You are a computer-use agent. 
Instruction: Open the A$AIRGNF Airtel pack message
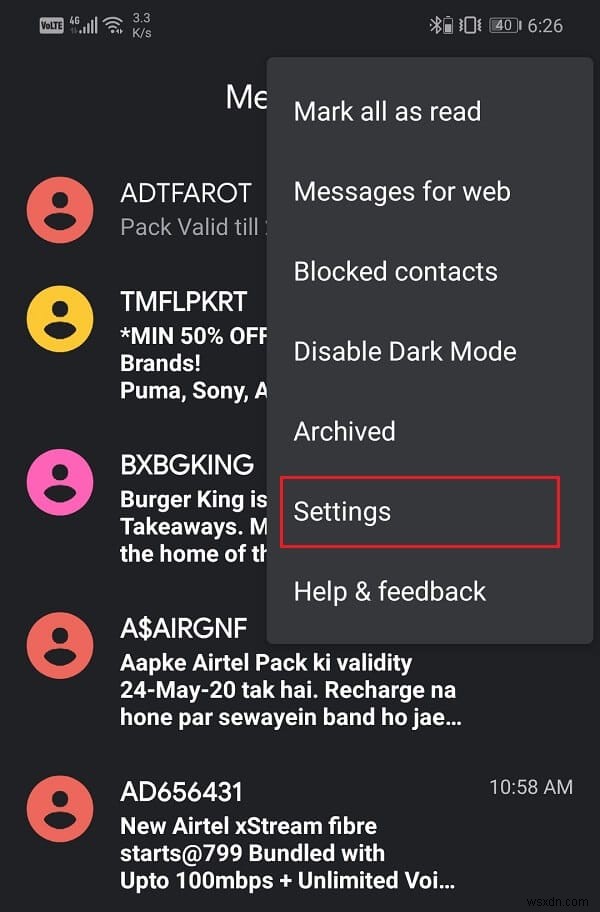(x=288, y=675)
